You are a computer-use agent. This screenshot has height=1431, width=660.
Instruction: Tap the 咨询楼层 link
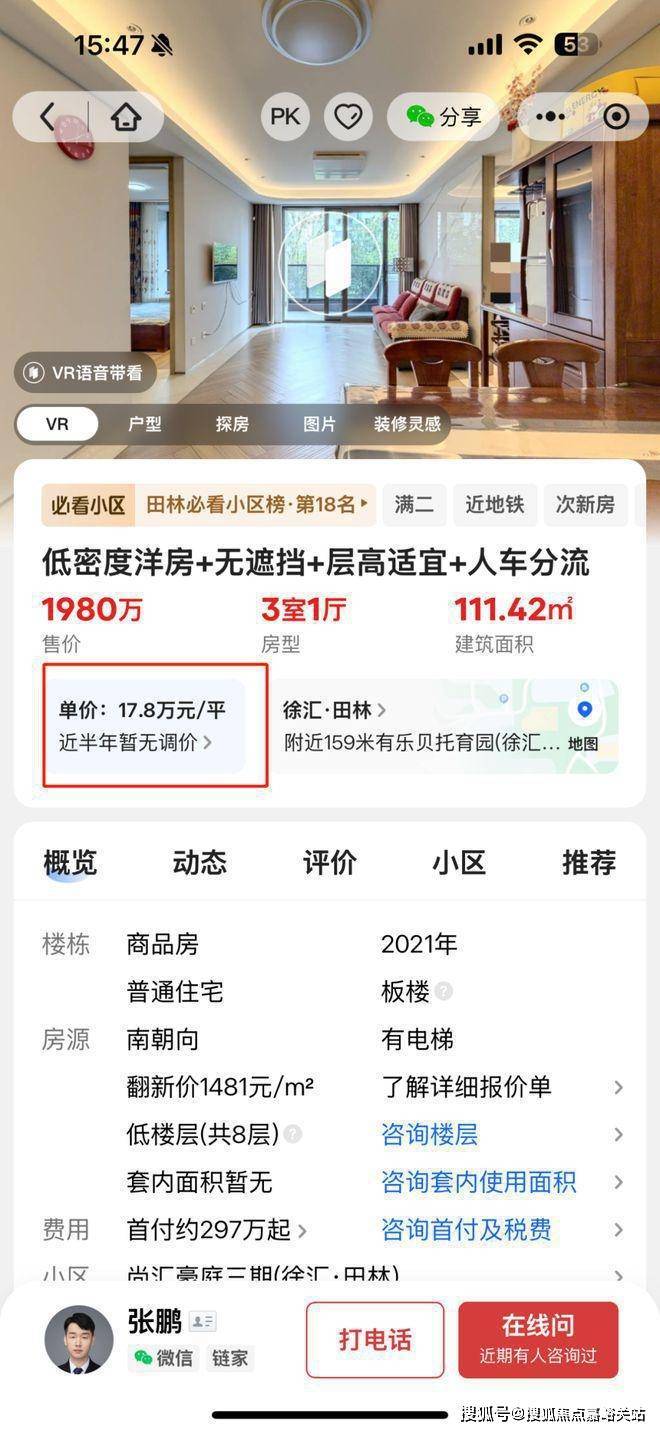tap(429, 1134)
